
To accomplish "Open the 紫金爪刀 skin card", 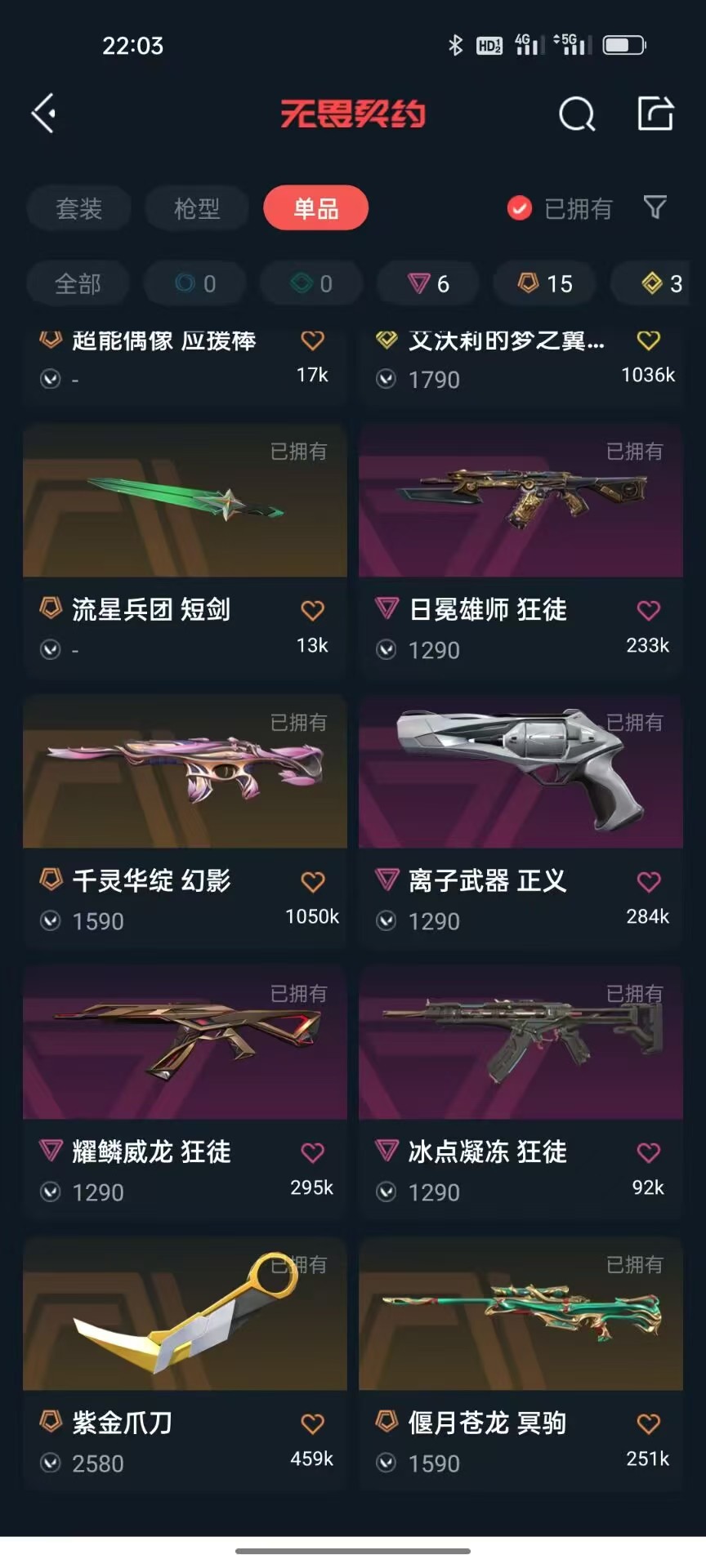I will [185, 1362].
